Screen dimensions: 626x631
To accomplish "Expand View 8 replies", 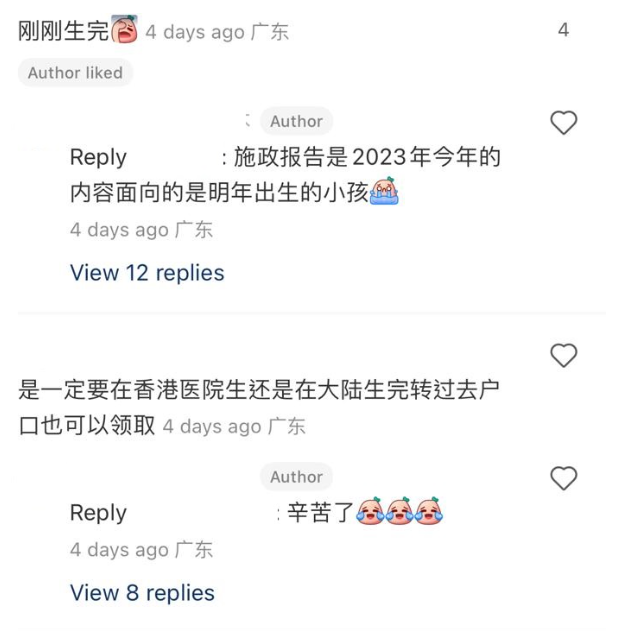I will pyautogui.click(x=142, y=593).
